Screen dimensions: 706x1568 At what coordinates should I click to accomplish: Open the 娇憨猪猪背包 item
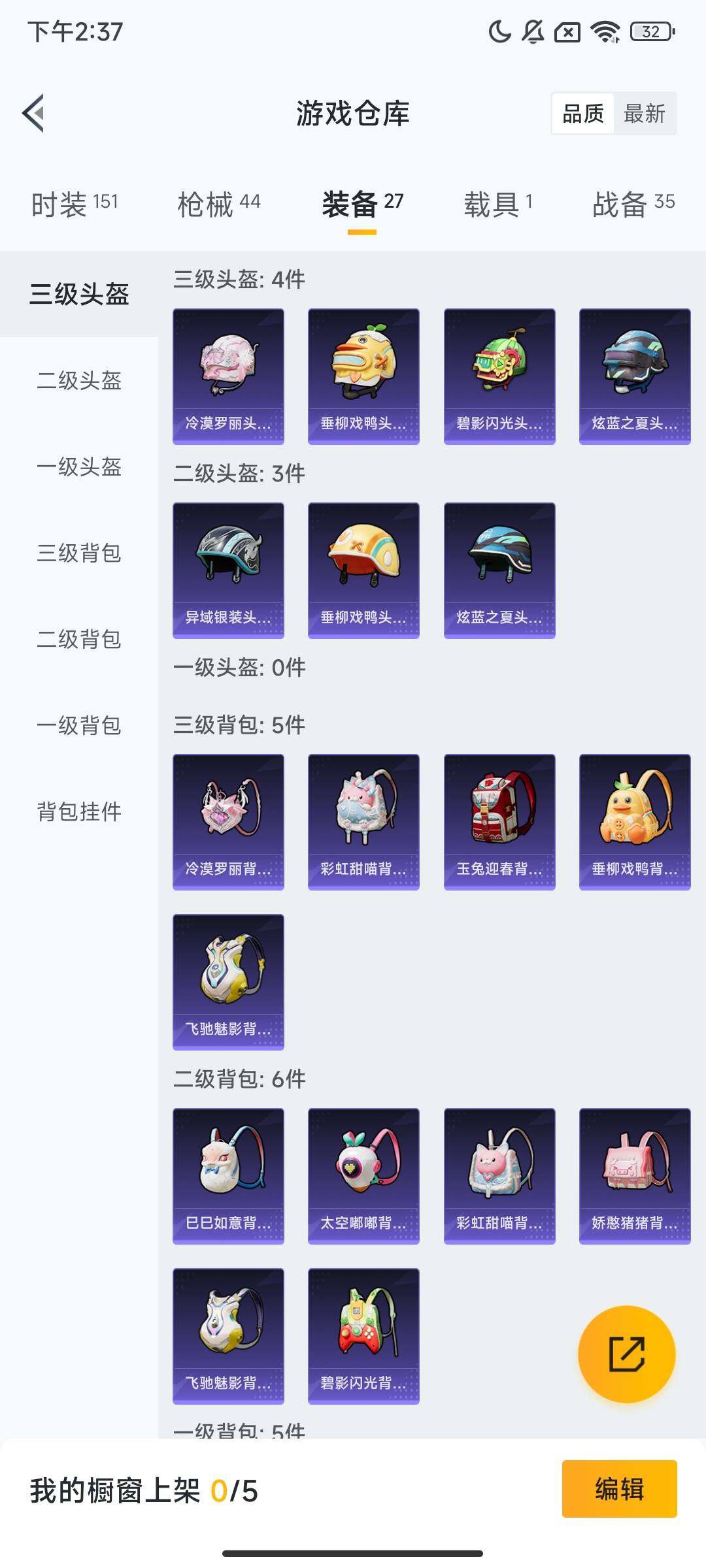click(635, 1175)
